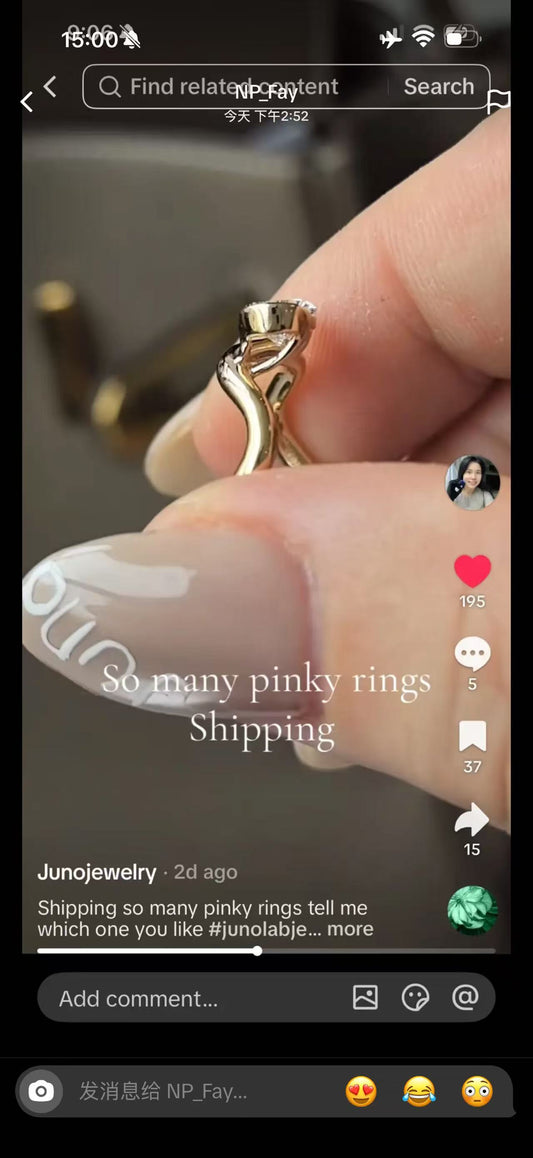Open the comments bubble
Screen dimensions: 533x1158
click(x=472, y=654)
